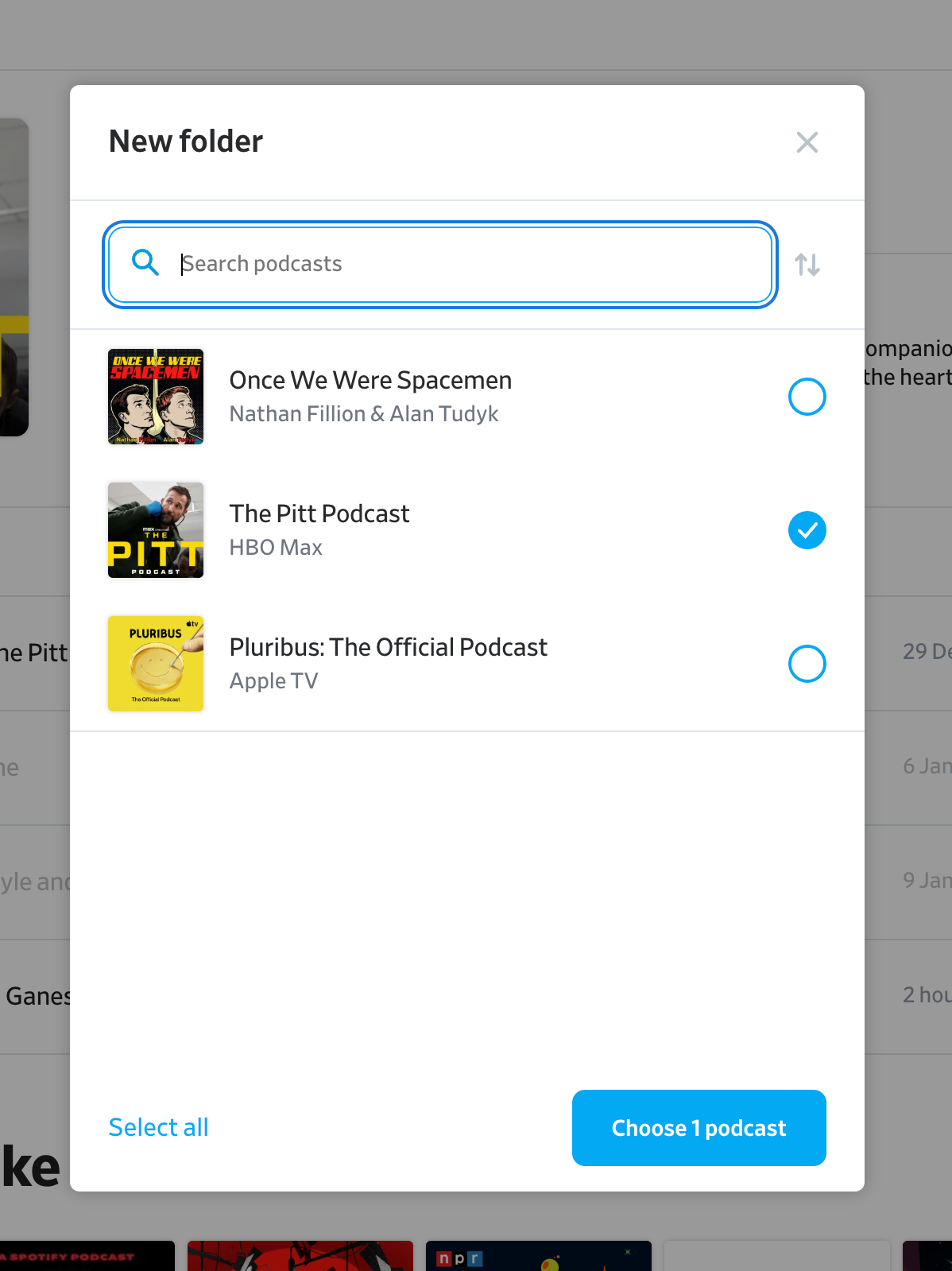Close the New folder dialog
The width and height of the screenshot is (952, 1271).
(807, 142)
